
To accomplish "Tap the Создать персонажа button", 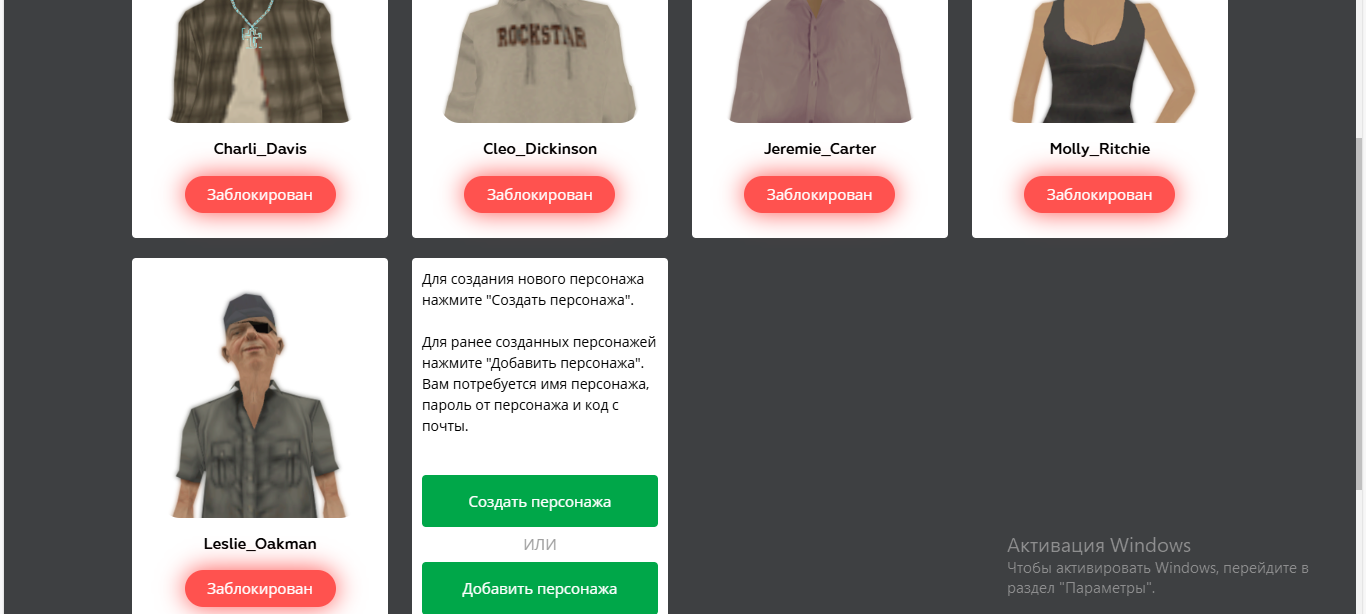I will (540, 501).
